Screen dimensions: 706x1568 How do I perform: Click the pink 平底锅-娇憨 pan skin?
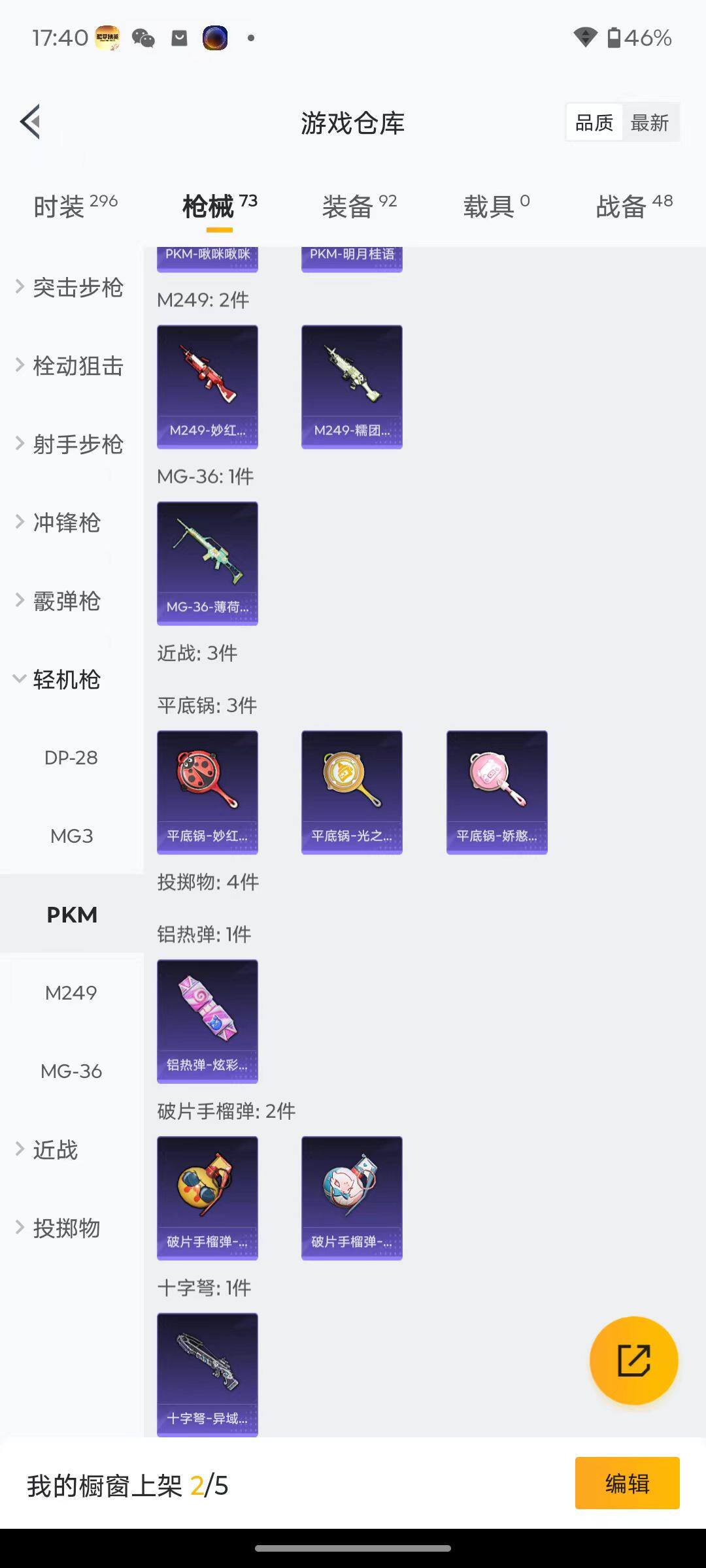(496, 791)
